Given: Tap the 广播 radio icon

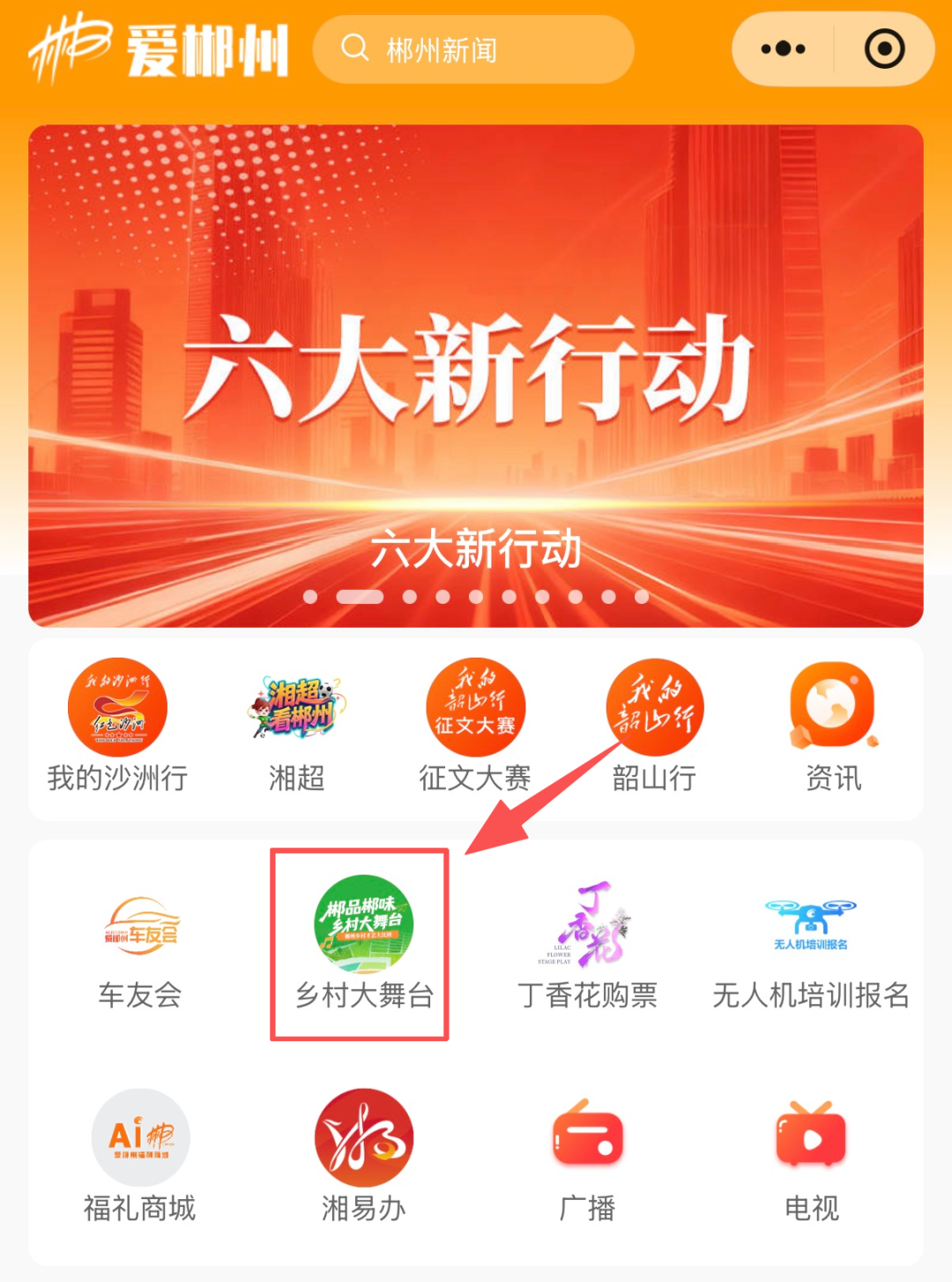Looking at the screenshot, I should 586,1137.
